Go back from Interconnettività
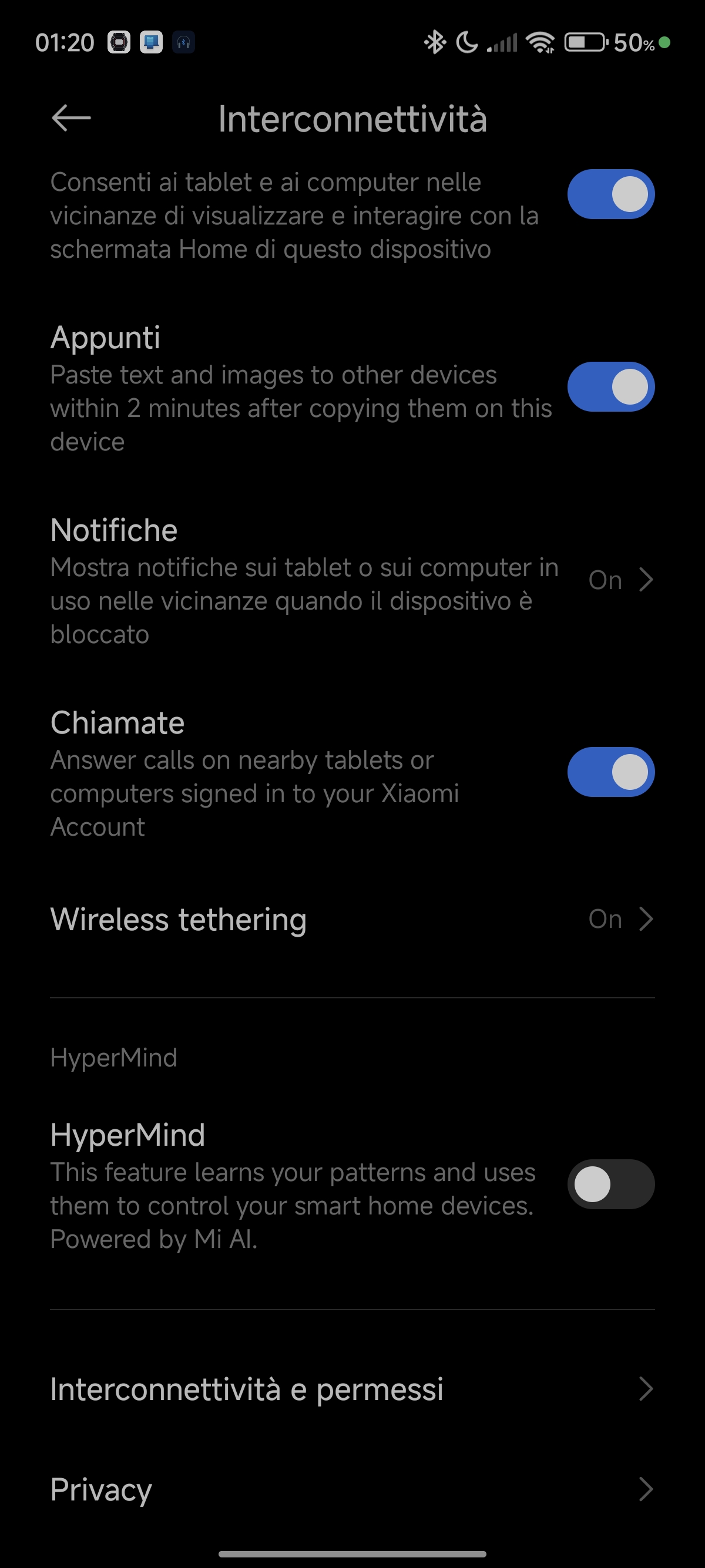The image size is (705, 1568). 71,118
